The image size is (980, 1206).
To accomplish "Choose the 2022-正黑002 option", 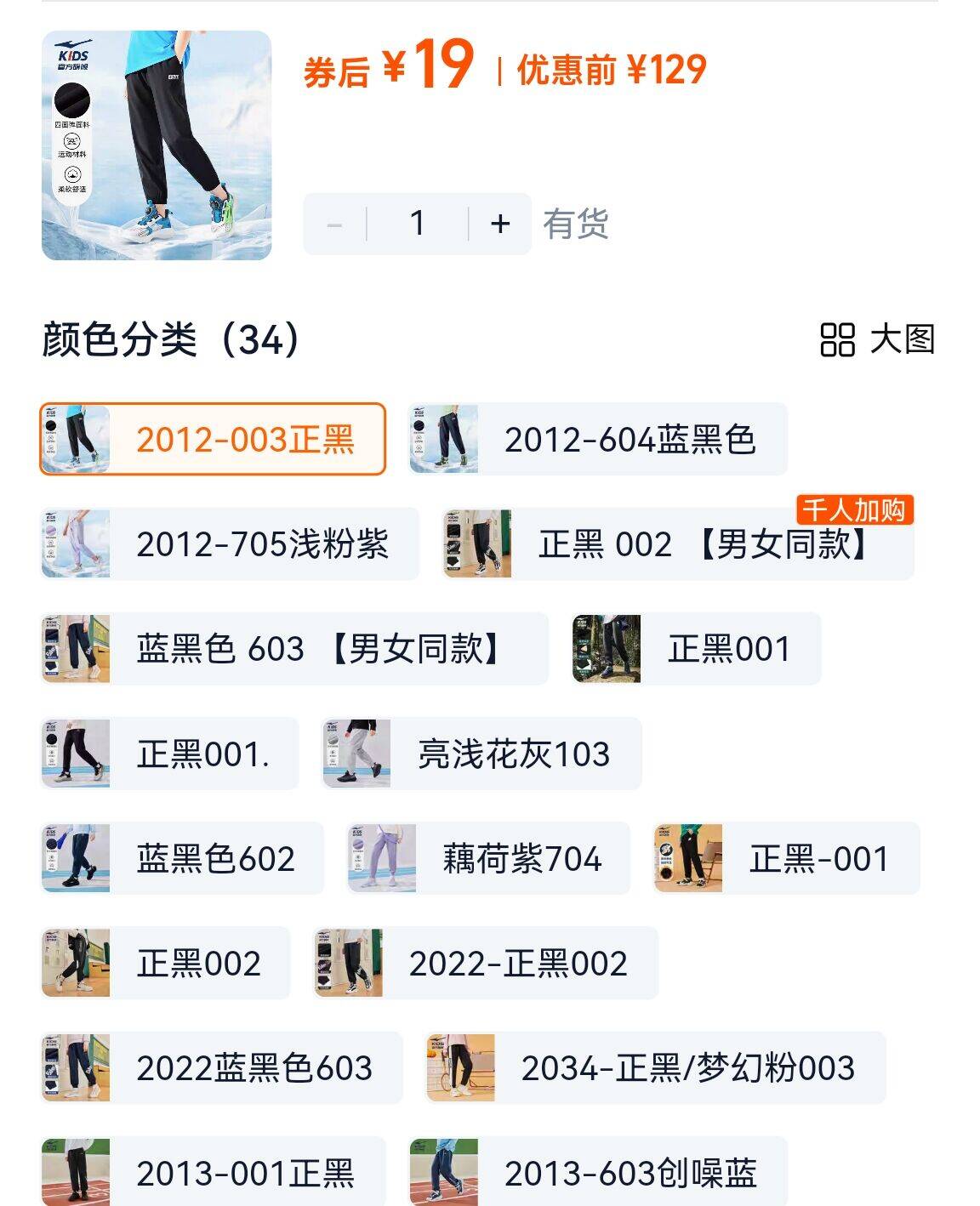I will 486,964.
